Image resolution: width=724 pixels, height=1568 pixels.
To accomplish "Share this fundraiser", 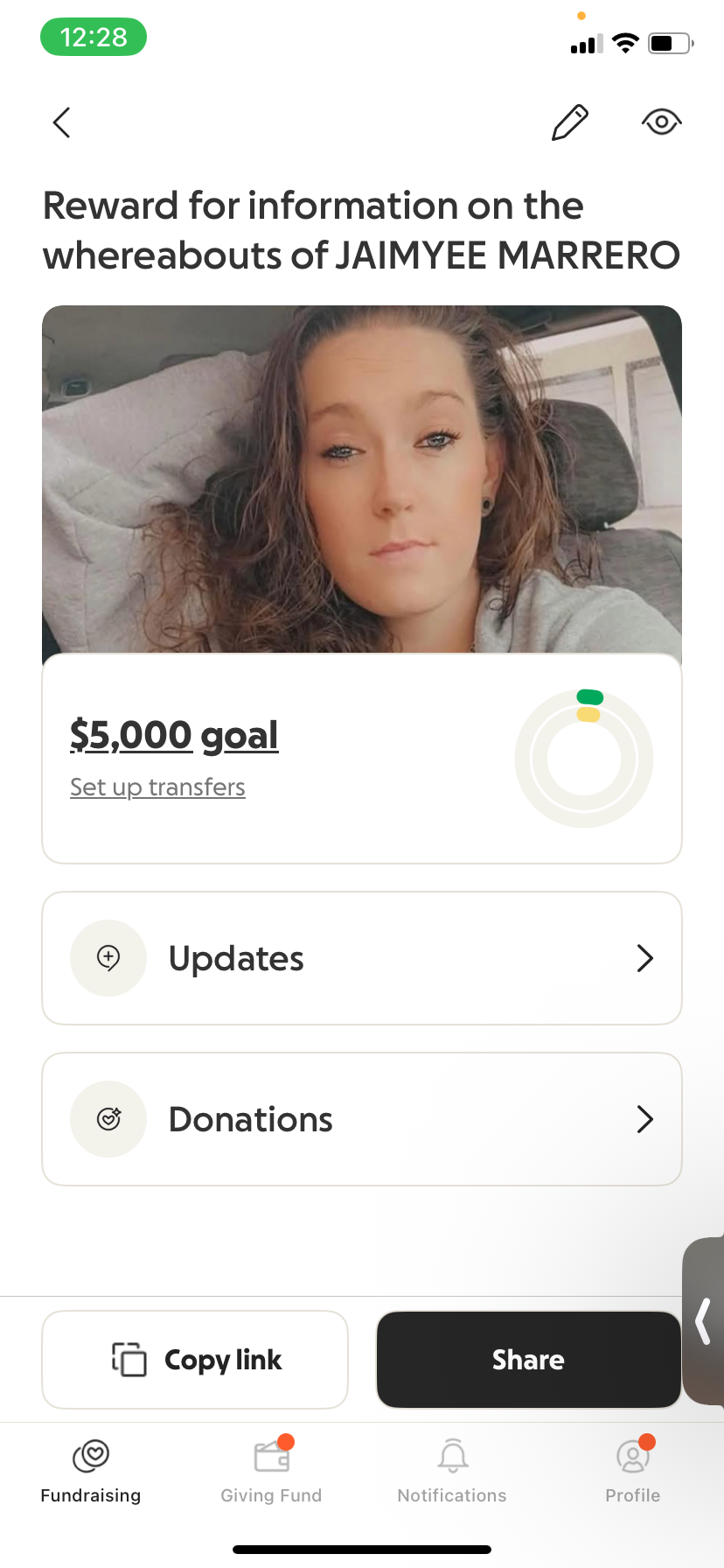I will pyautogui.click(x=528, y=1360).
